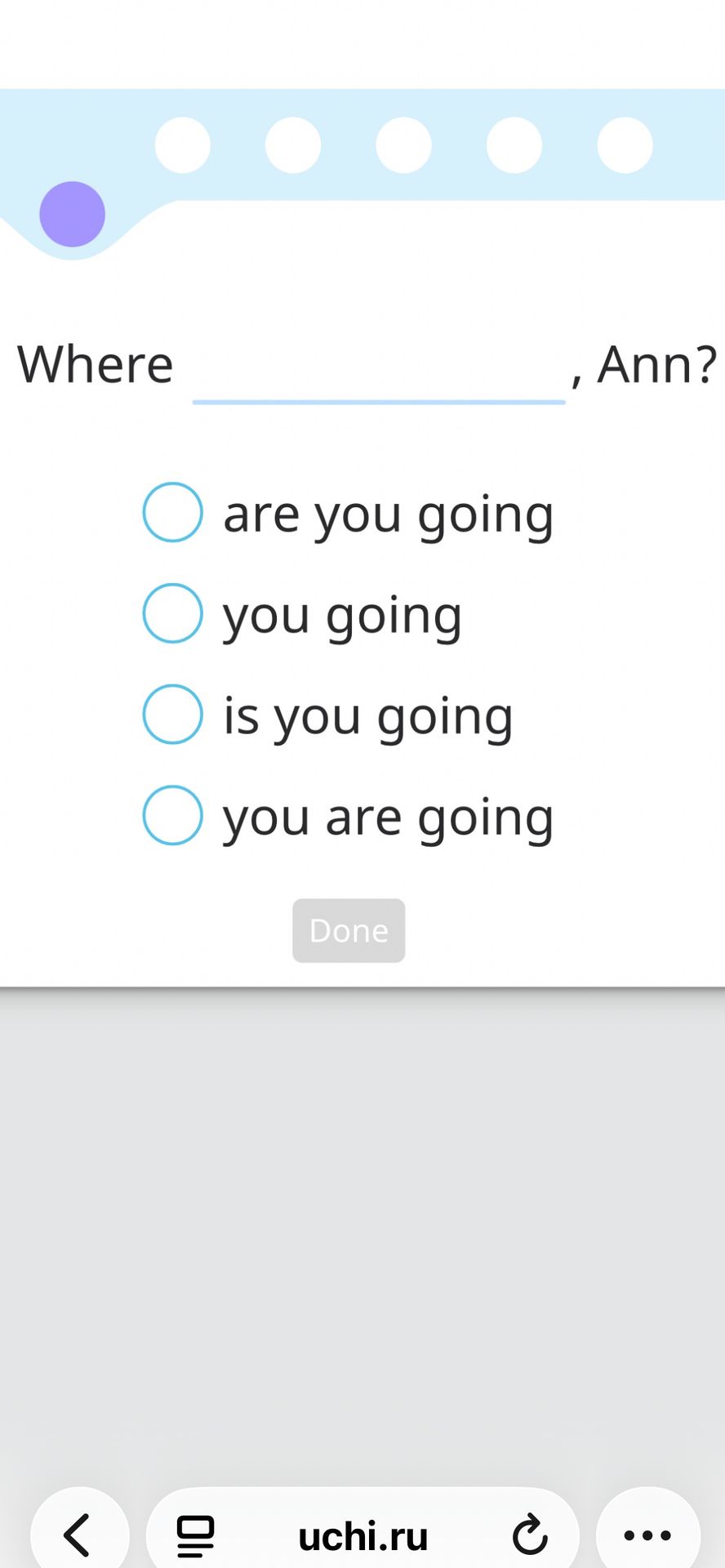Go back in the browser
725x1568 pixels.
click(x=79, y=1535)
